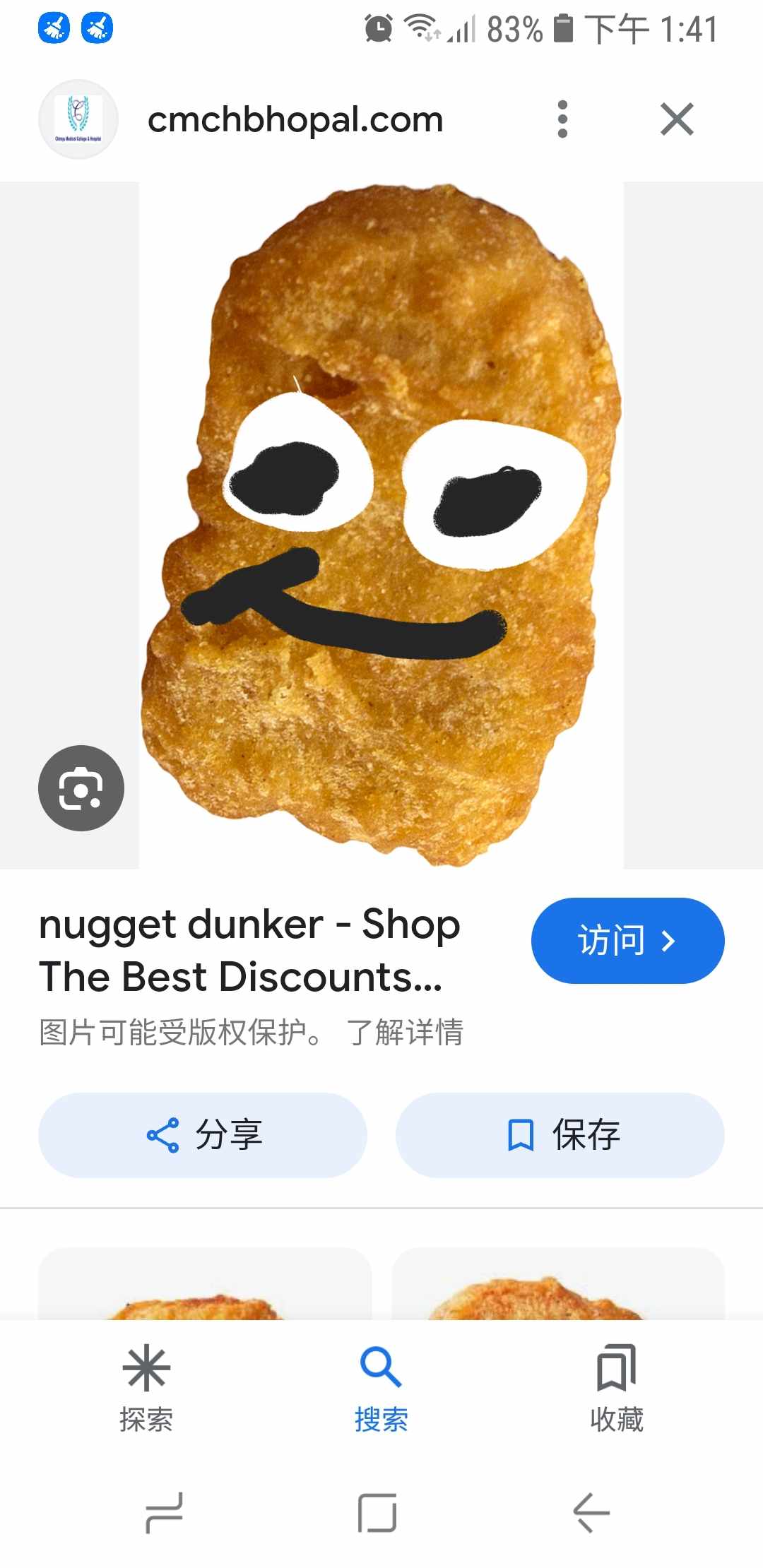
Task: Tap the 访问 (Visit) button
Action: click(x=627, y=941)
